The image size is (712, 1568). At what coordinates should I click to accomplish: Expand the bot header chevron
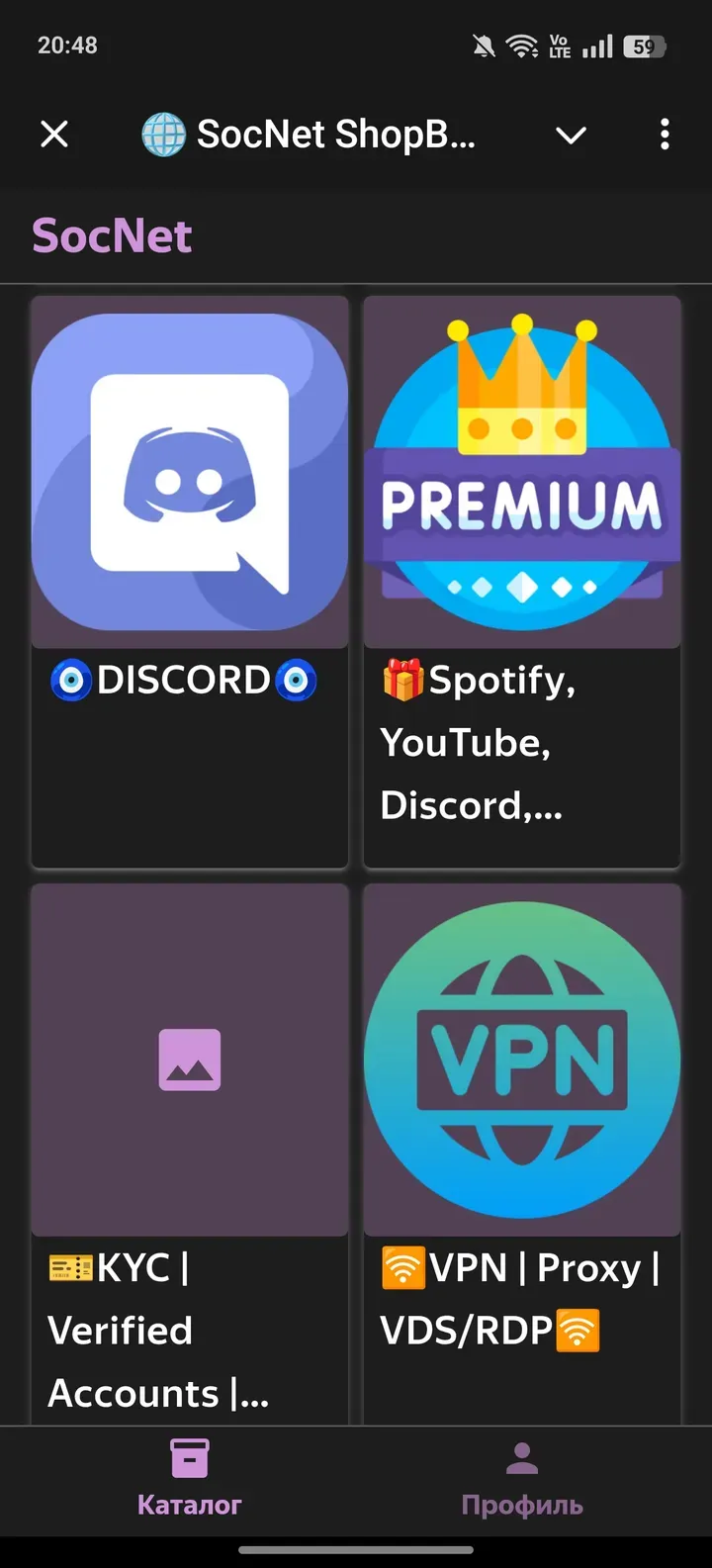point(571,136)
